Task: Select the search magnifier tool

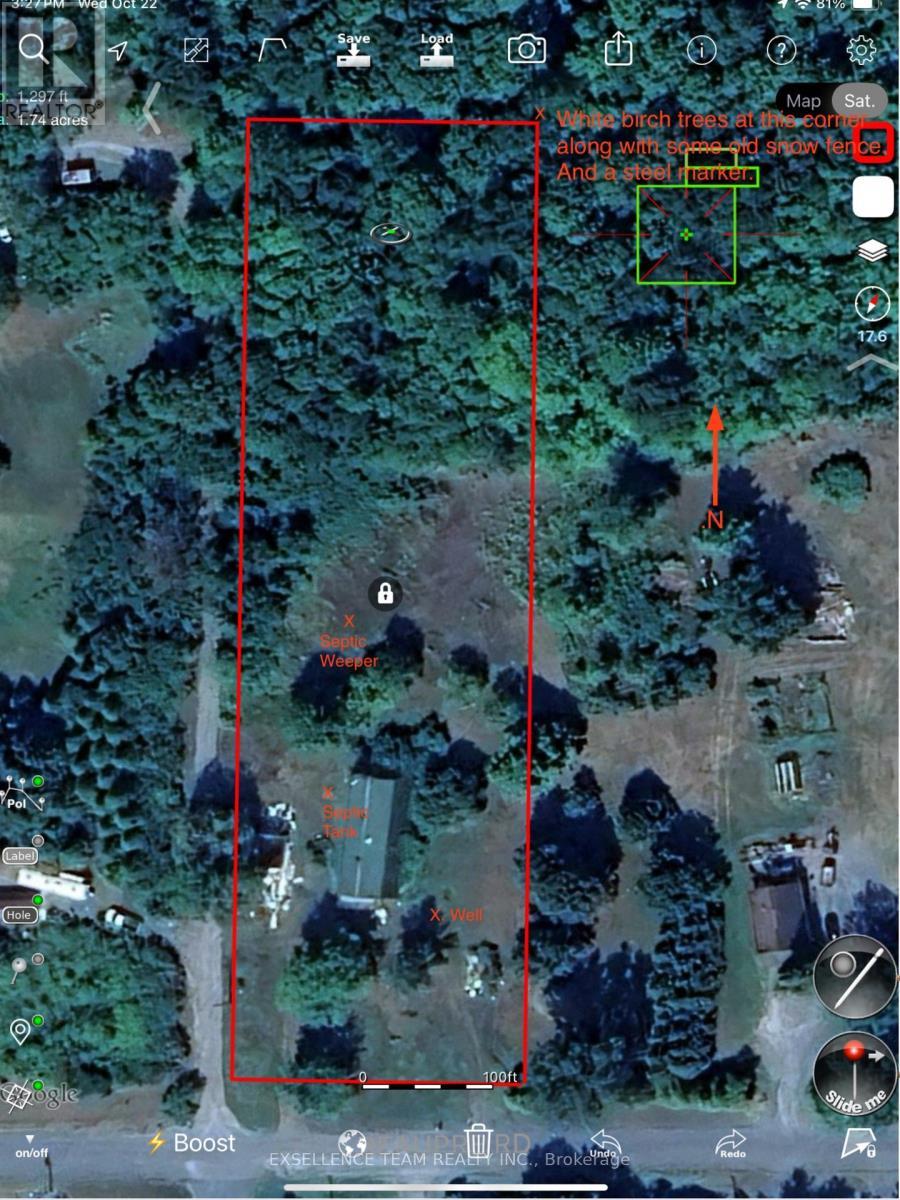Action: coord(34,48)
